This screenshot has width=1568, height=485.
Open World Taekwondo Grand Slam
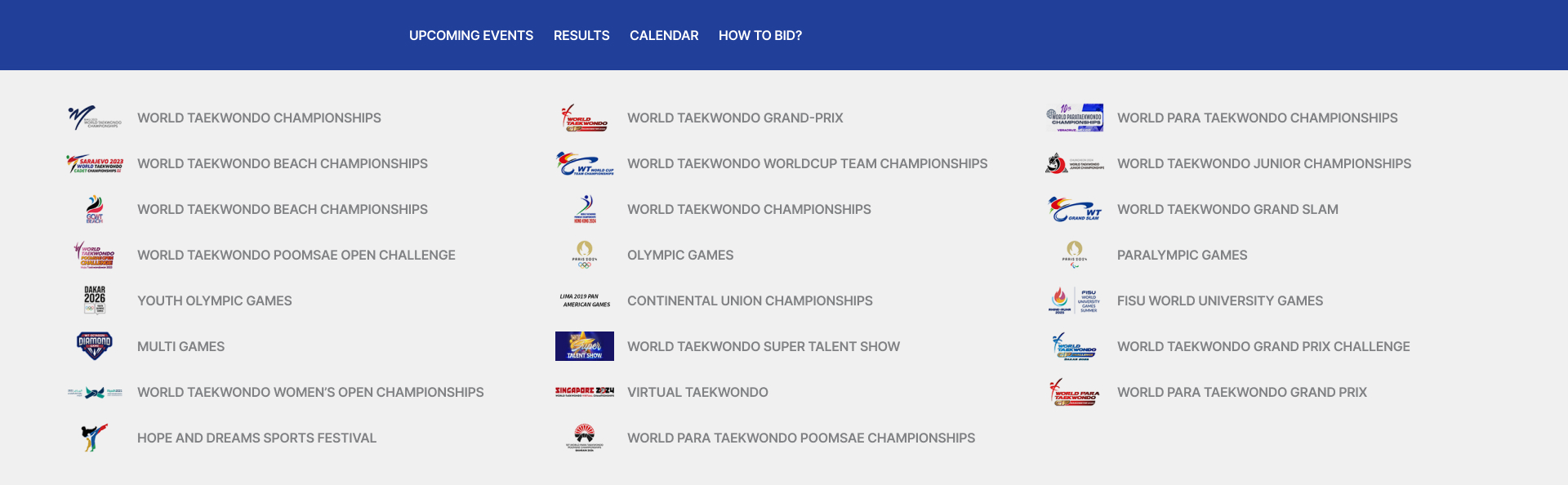pyautogui.click(x=1227, y=210)
